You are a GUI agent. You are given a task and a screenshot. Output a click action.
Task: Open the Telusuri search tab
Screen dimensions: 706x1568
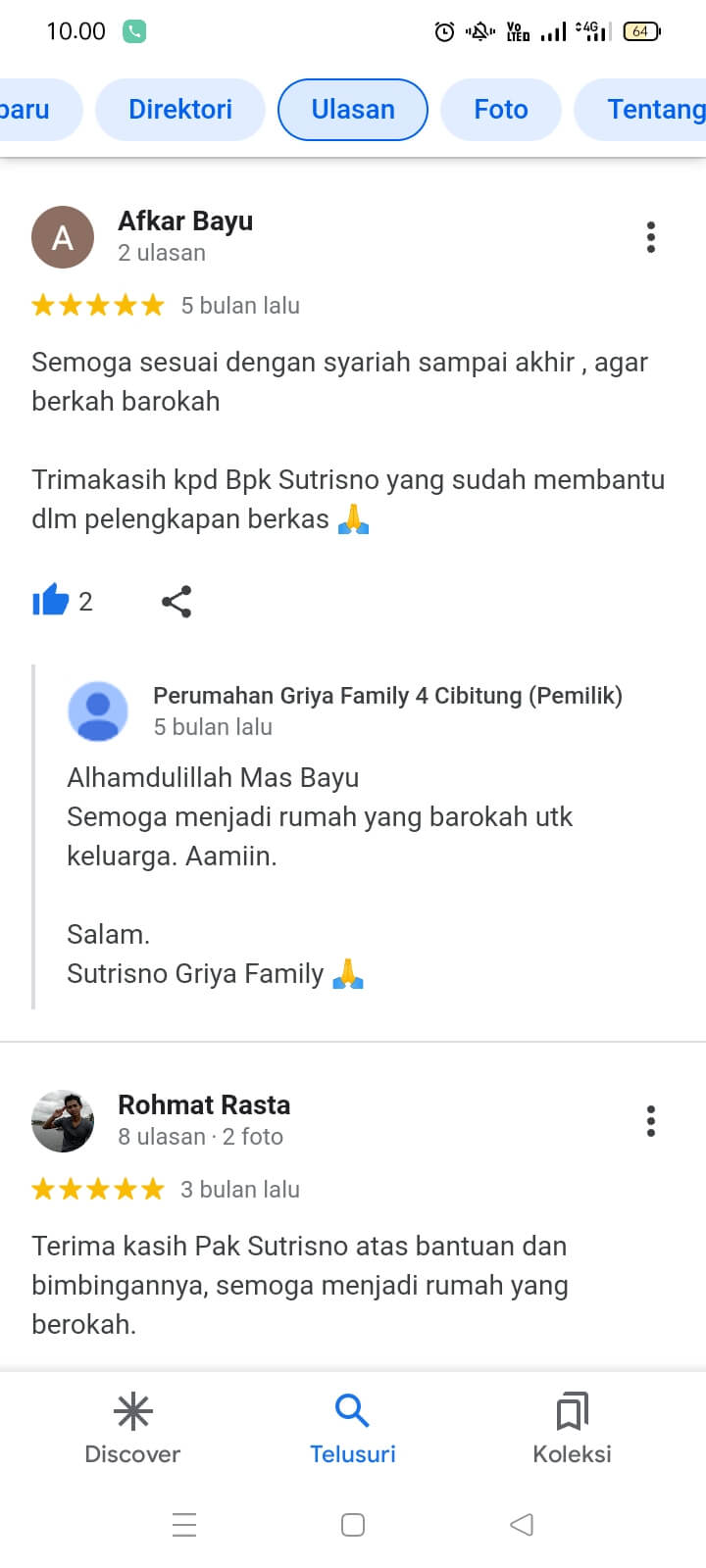[352, 1429]
